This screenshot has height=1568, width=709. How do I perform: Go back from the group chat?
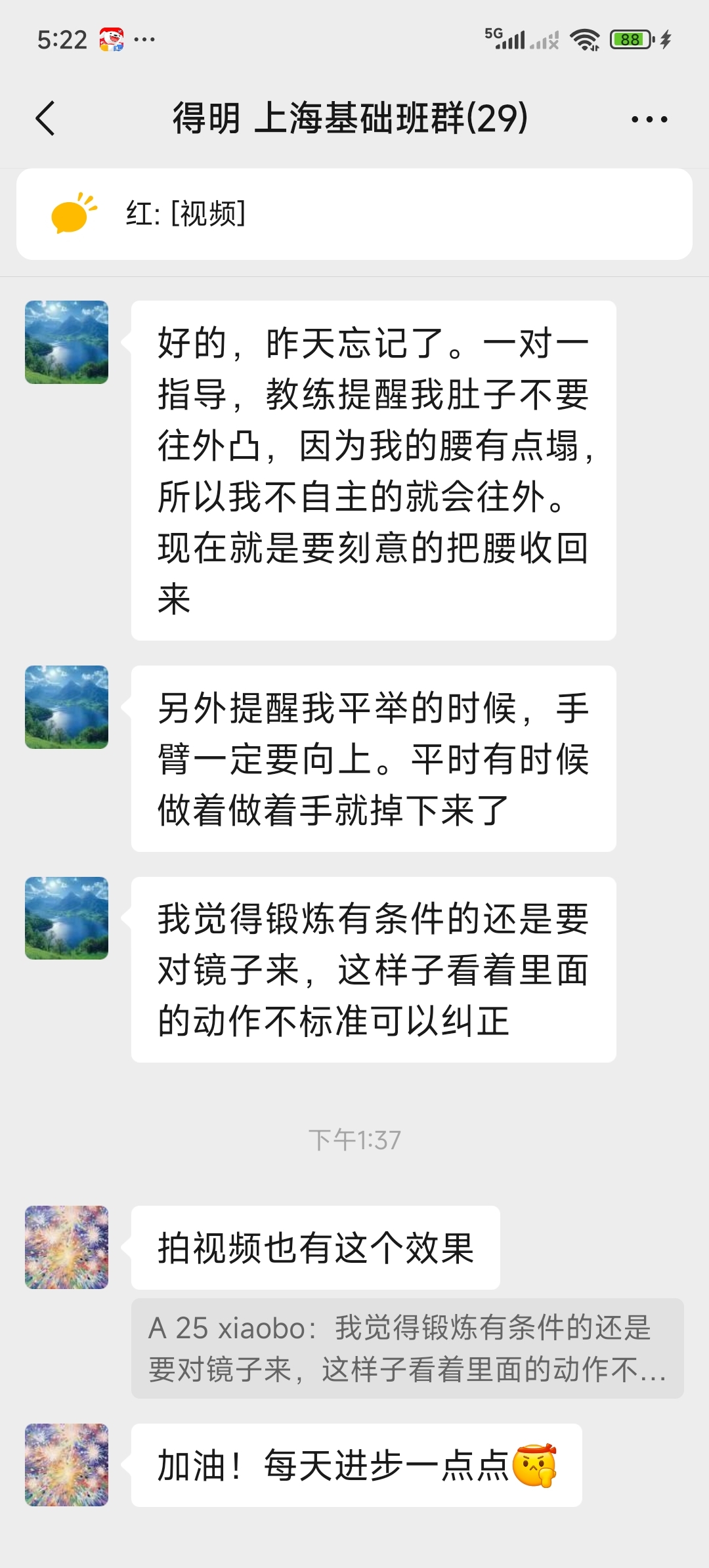pos(45,119)
